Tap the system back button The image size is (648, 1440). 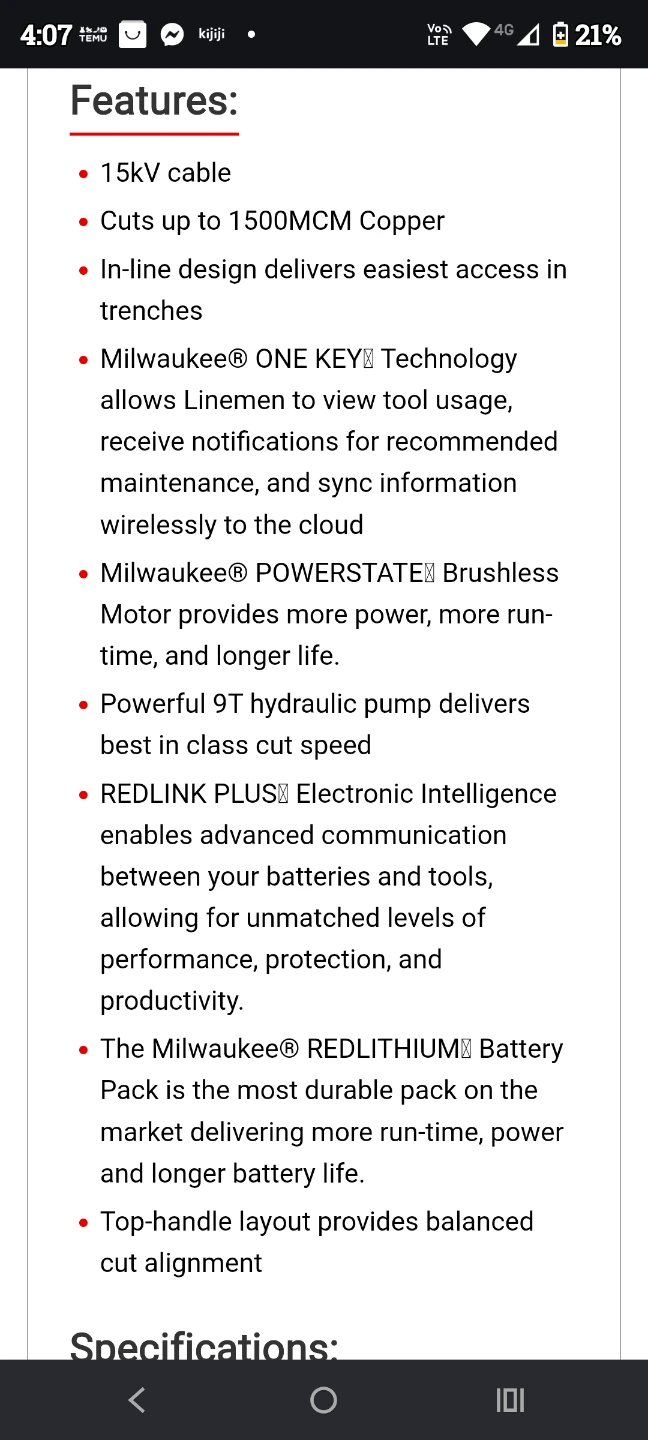pyautogui.click(x=138, y=1400)
